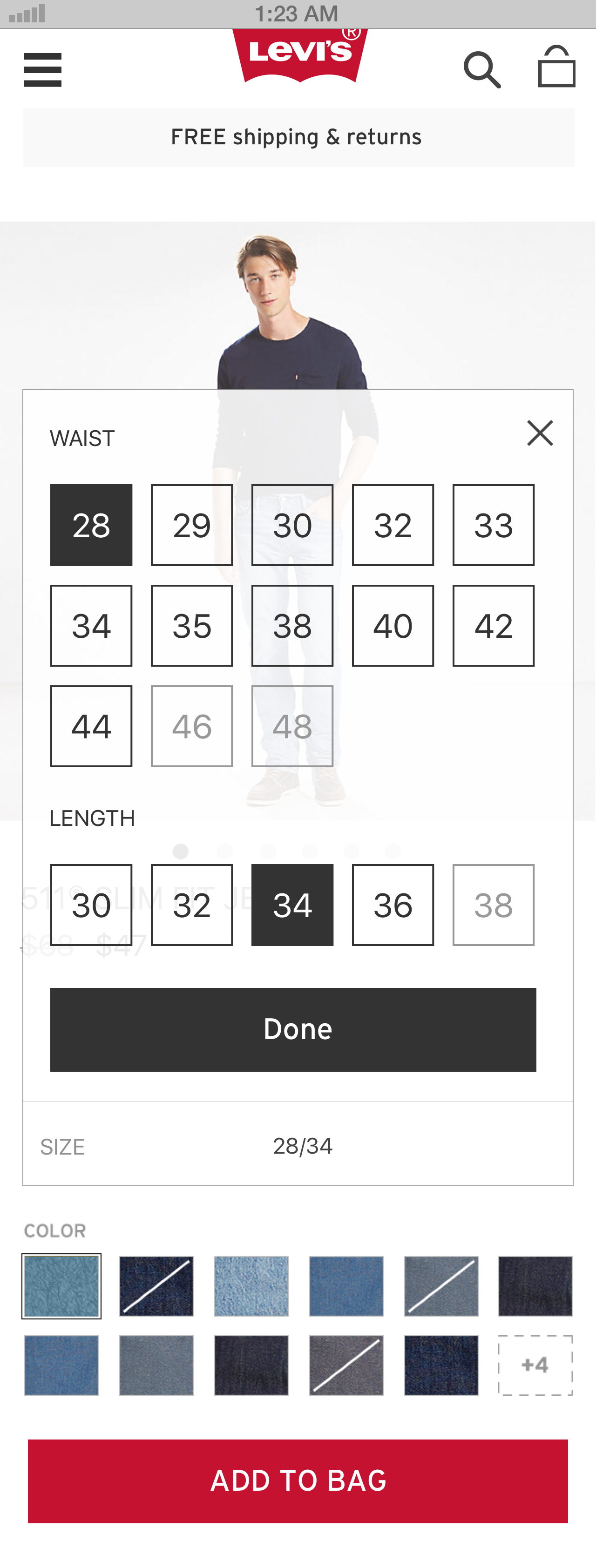Choose waist size 32
Image resolution: width=596 pixels, height=1568 pixels.
click(393, 525)
